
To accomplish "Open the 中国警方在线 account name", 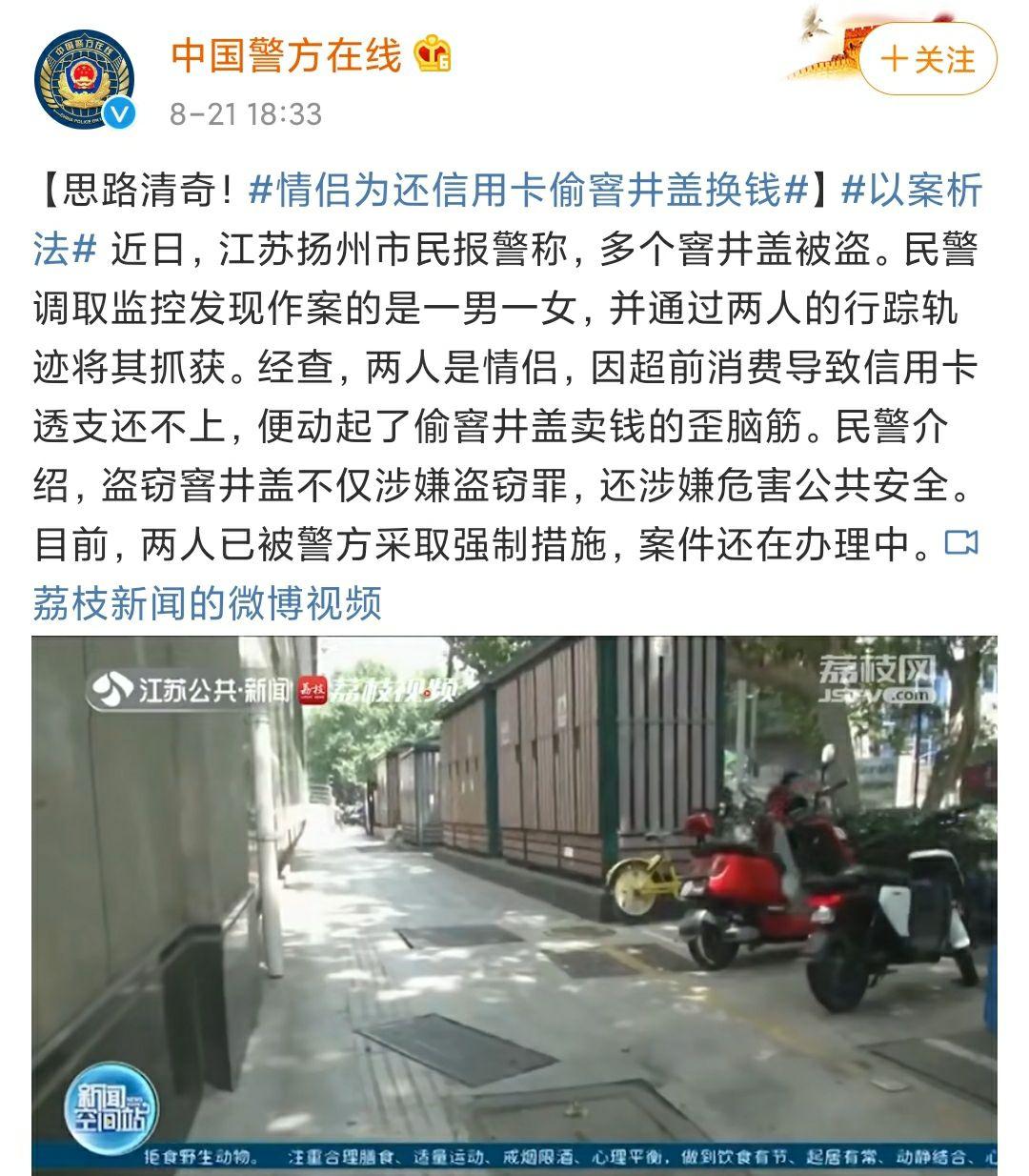I will click(286, 55).
